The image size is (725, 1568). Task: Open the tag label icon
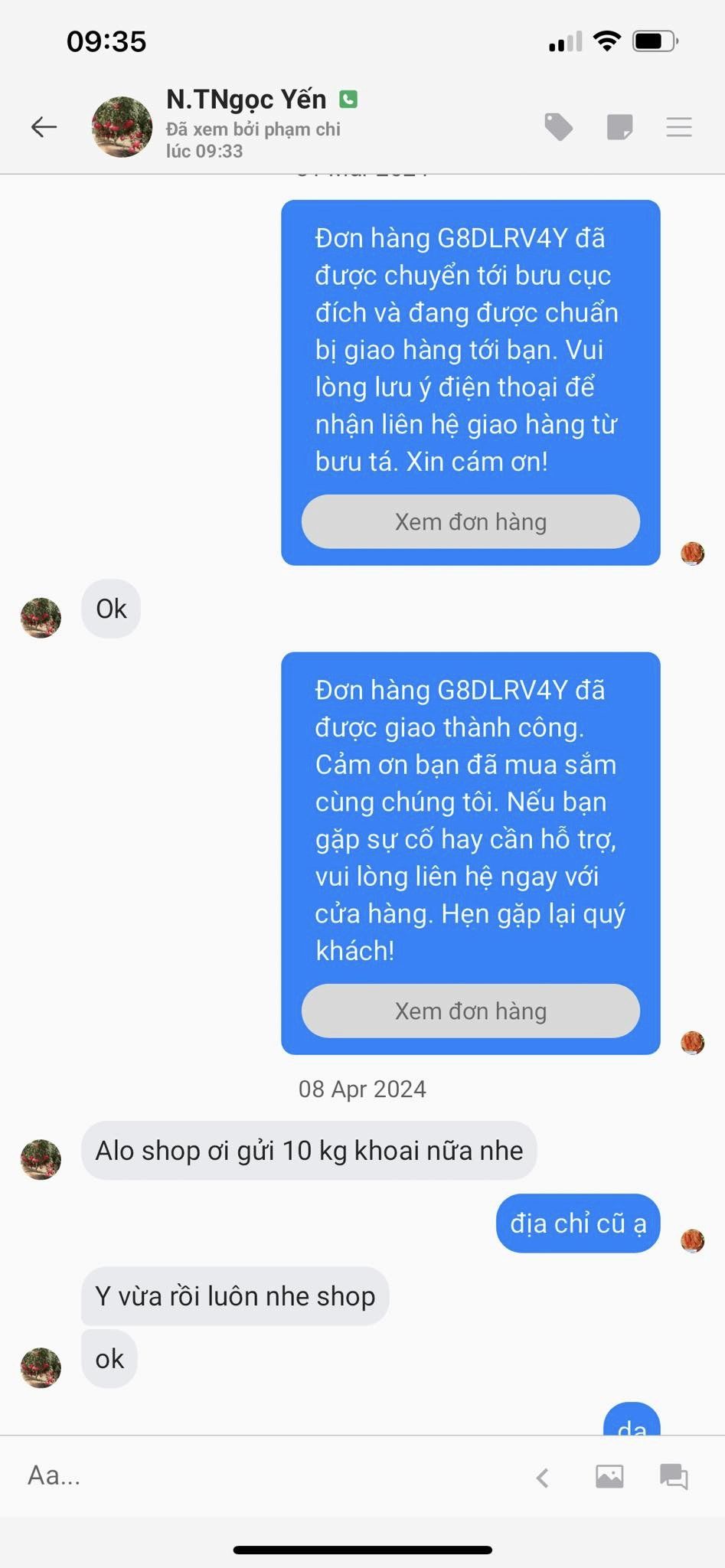(x=559, y=127)
